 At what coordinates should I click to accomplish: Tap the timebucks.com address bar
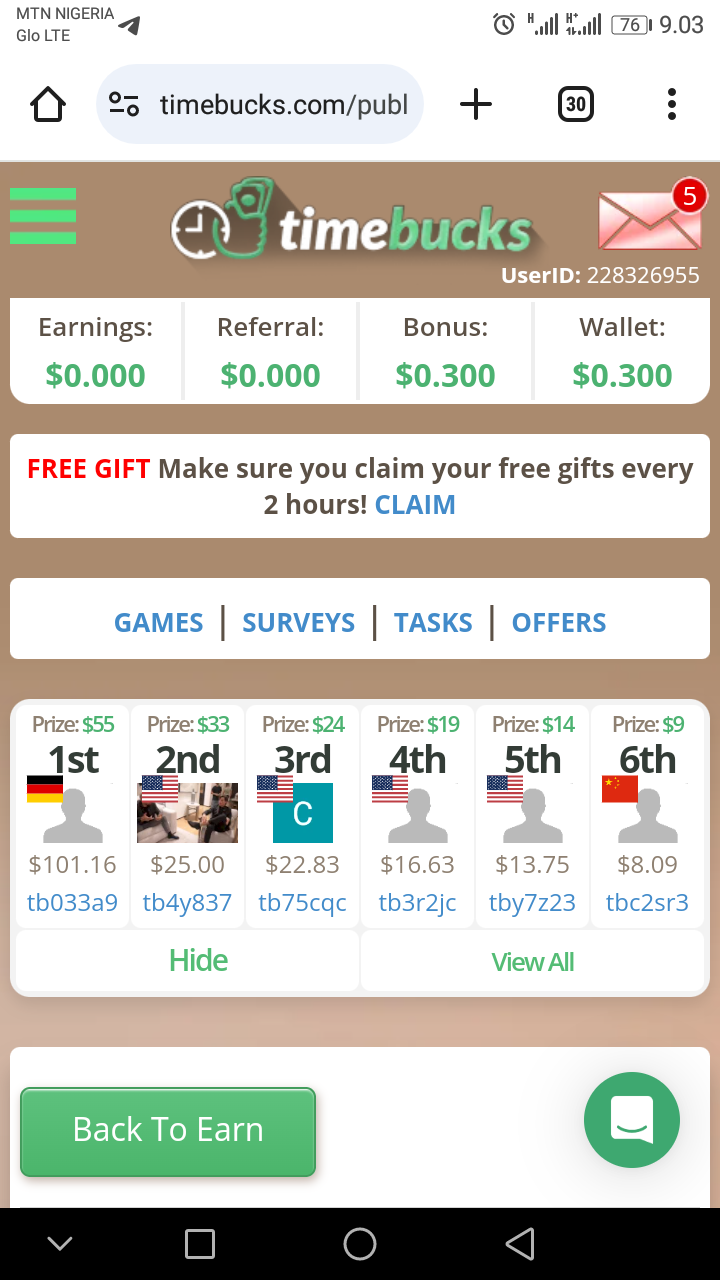(x=260, y=104)
